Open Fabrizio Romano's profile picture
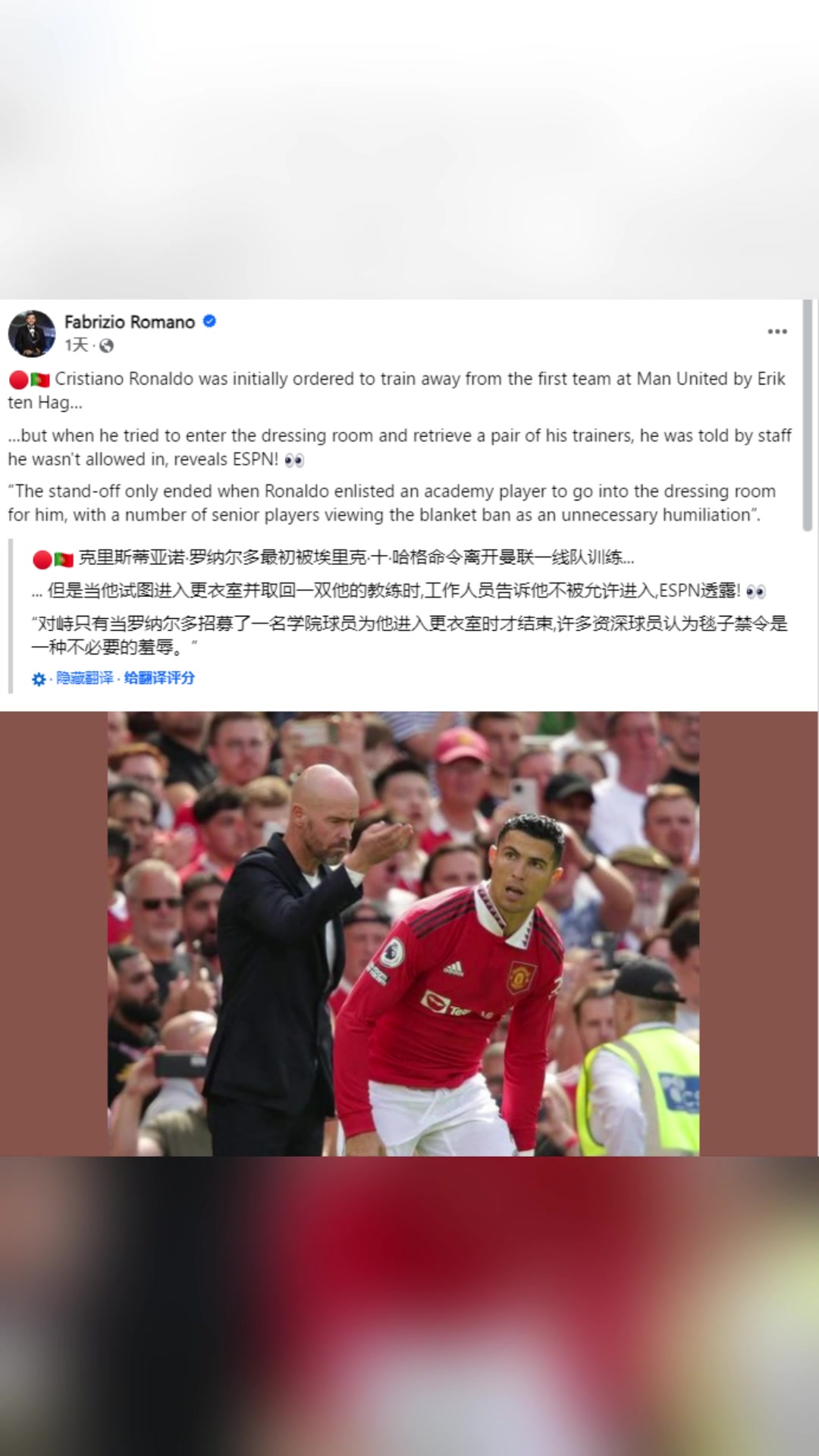The image size is (819, 1456). point(31,333)
